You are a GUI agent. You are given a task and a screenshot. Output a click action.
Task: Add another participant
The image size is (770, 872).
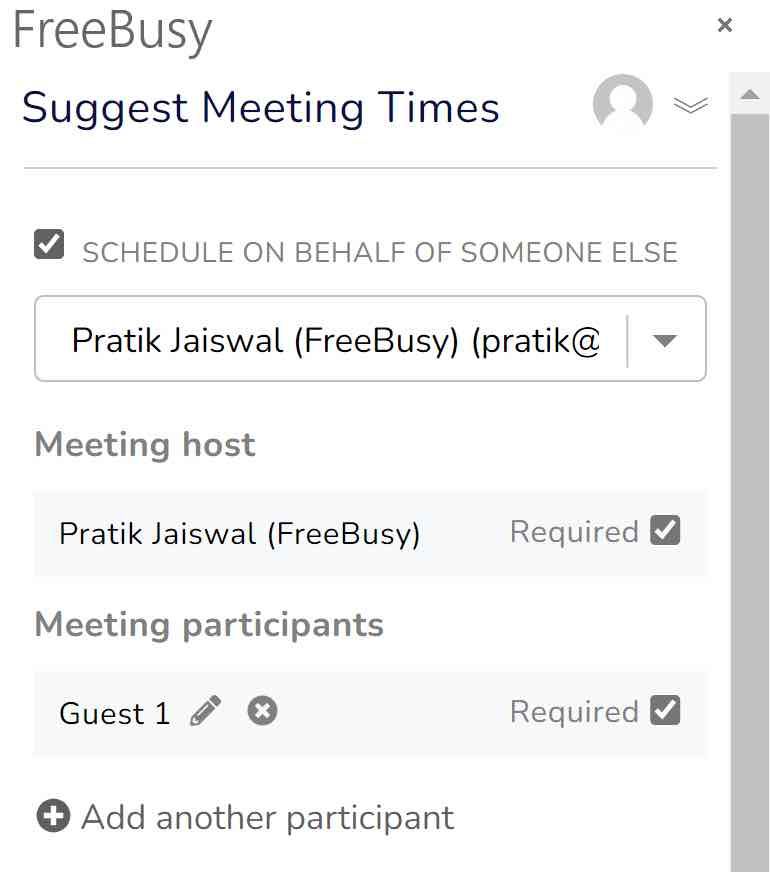coord(246,817)
